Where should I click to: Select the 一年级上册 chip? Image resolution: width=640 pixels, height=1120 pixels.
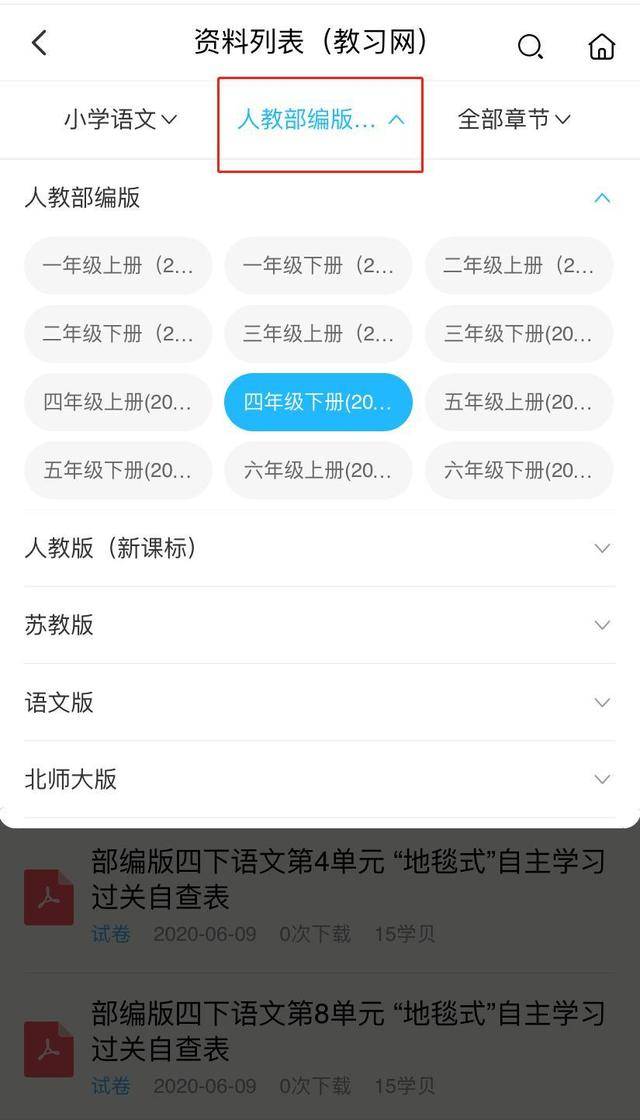118,266
